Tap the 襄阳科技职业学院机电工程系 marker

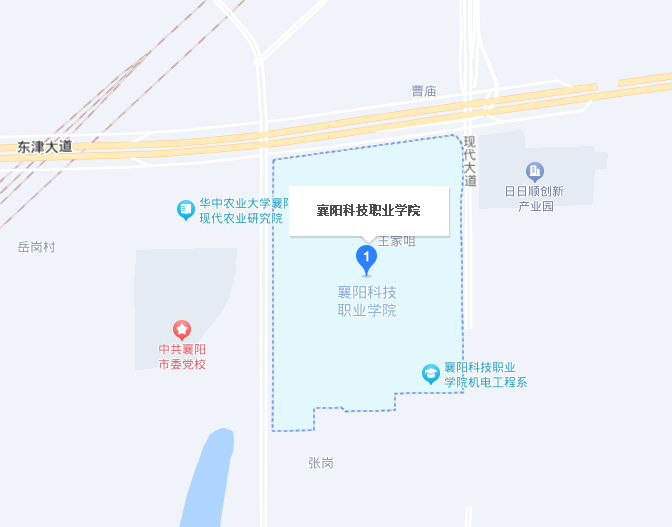431,374
